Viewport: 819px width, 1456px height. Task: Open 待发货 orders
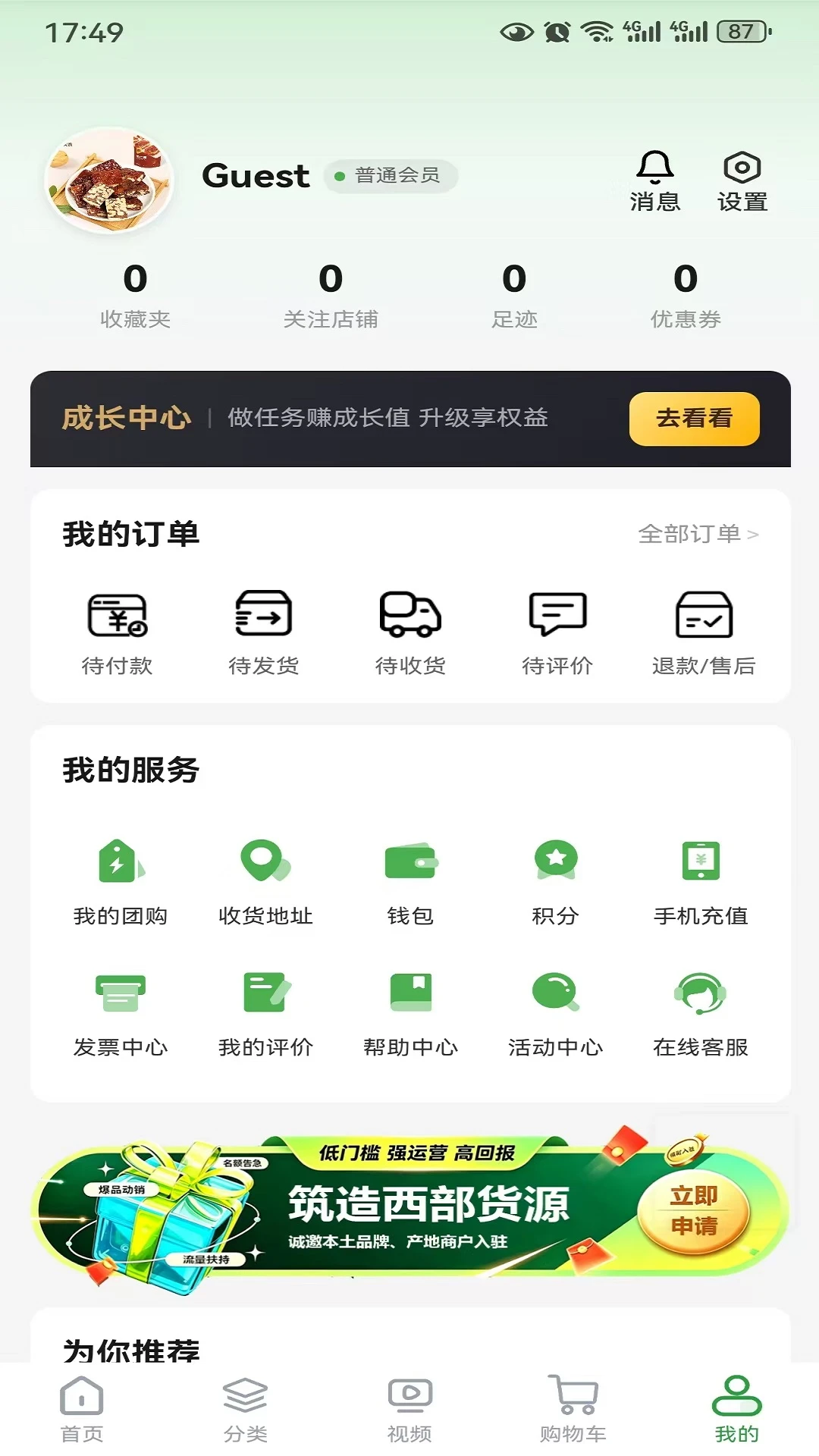click(264, 632)
